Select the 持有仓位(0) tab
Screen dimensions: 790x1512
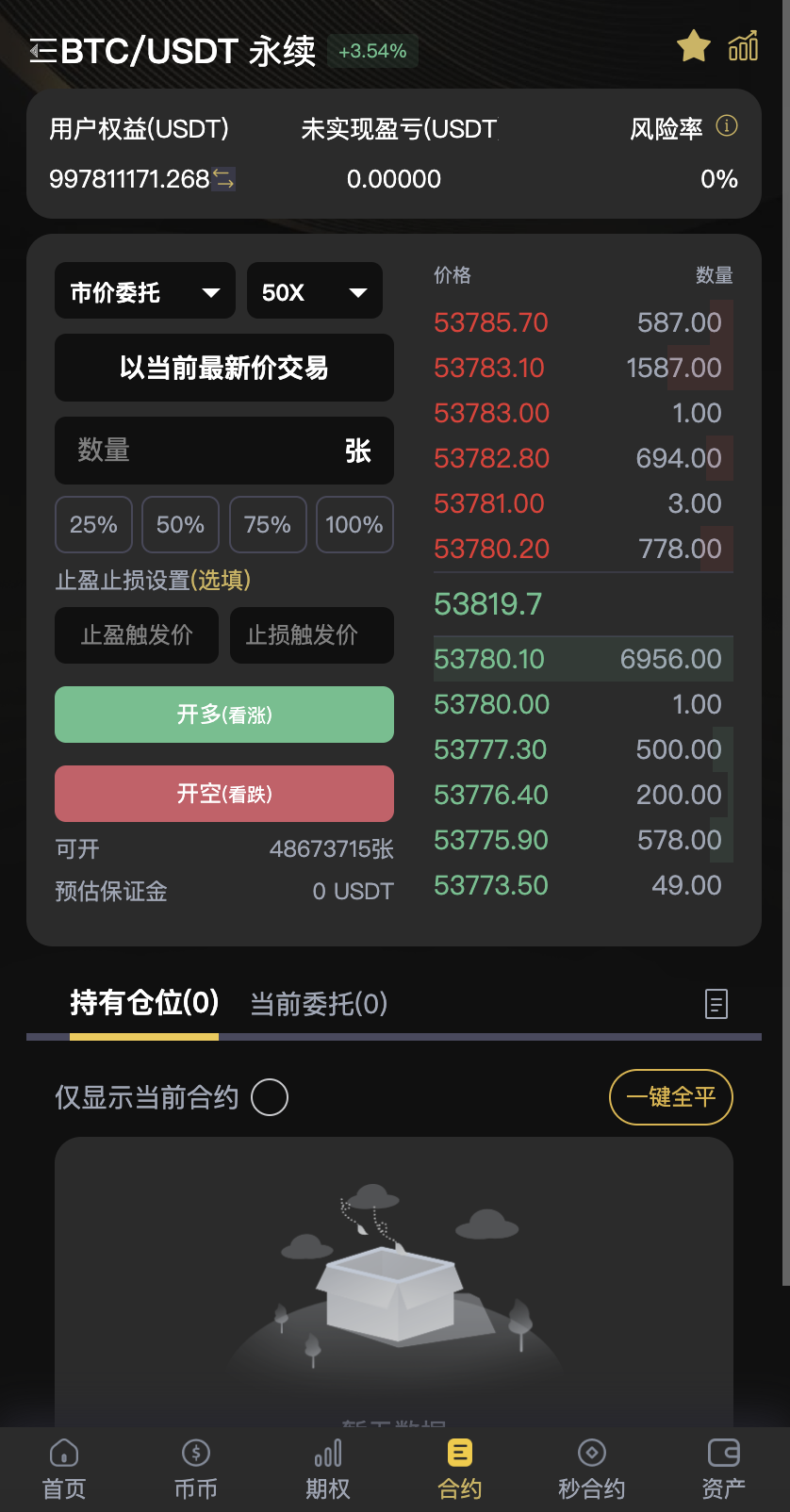(143, 1004)
